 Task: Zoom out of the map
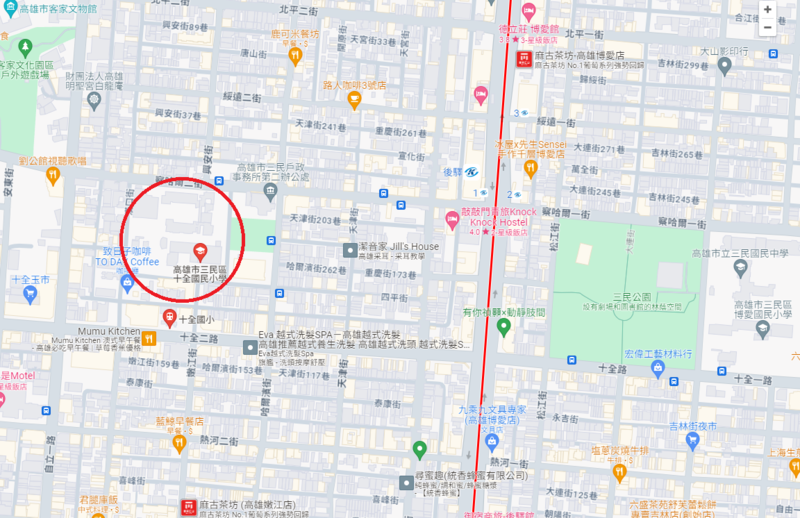pyautogui.click(x=767, y=28)
